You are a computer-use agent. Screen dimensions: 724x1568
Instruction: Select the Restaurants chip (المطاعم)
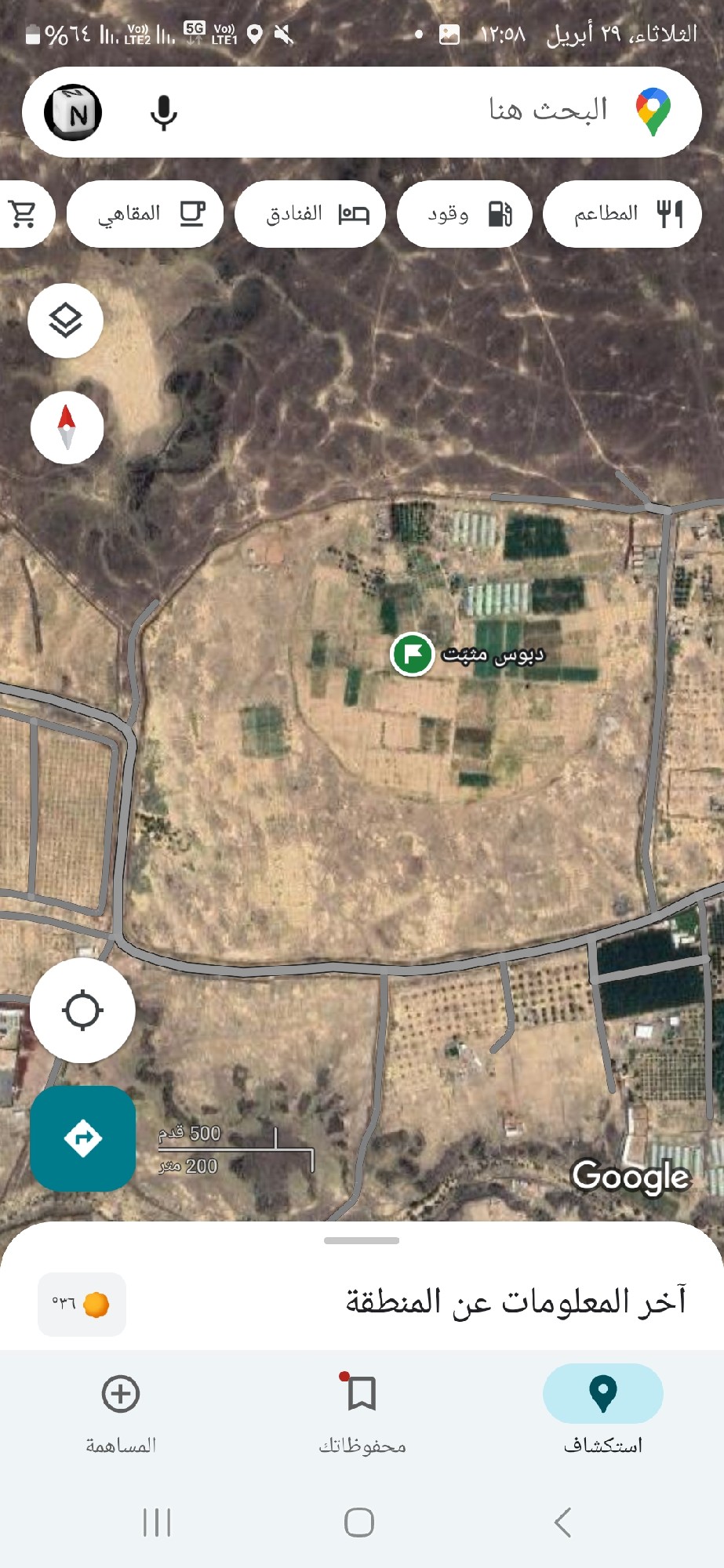pyautogui.click(x=622, y=214)
